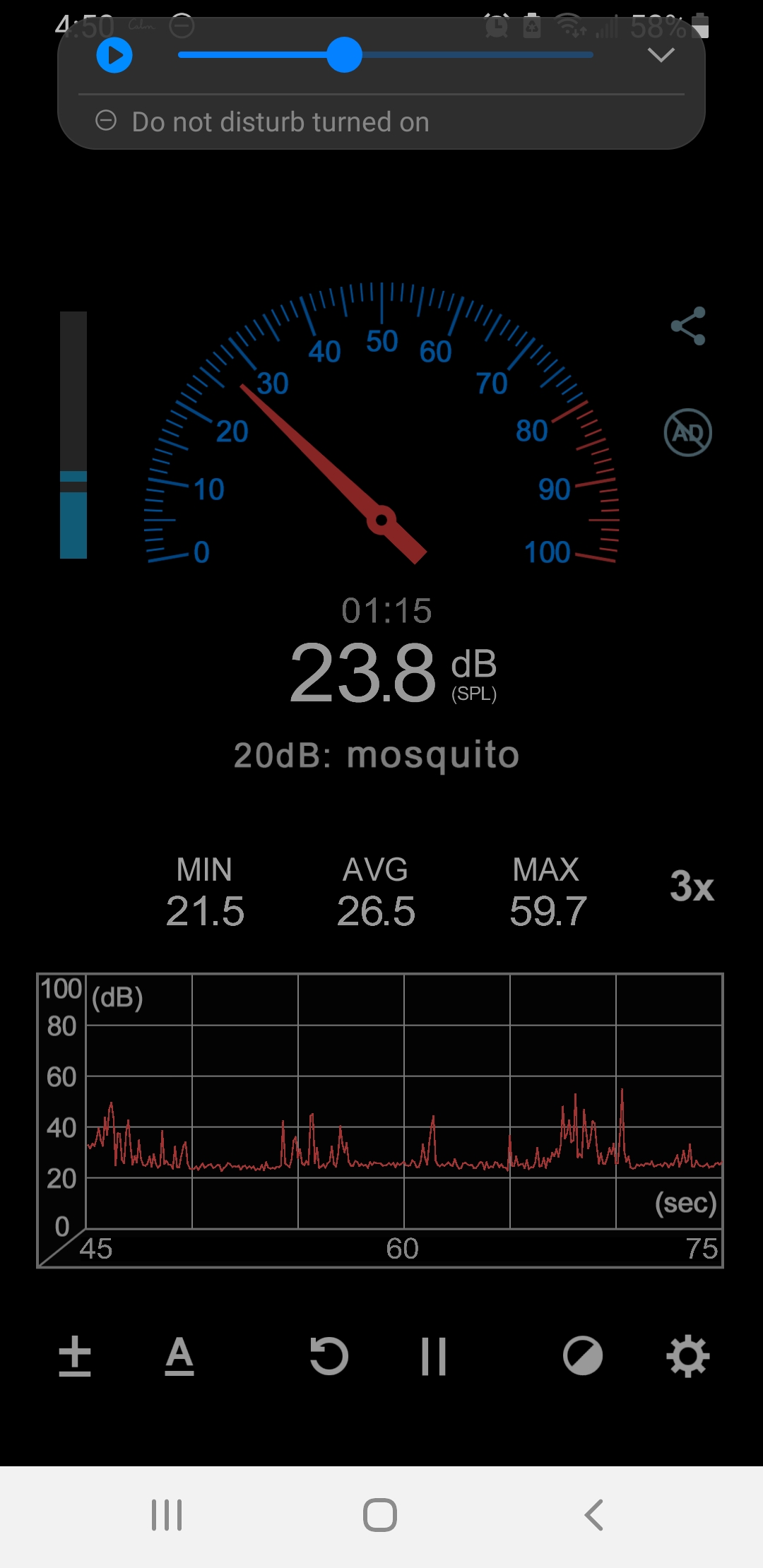Image resolution: width=763 pixels, height=1568 pixels.
Task: Open settings with the gear icon
Action: [x=687, y=1356]
